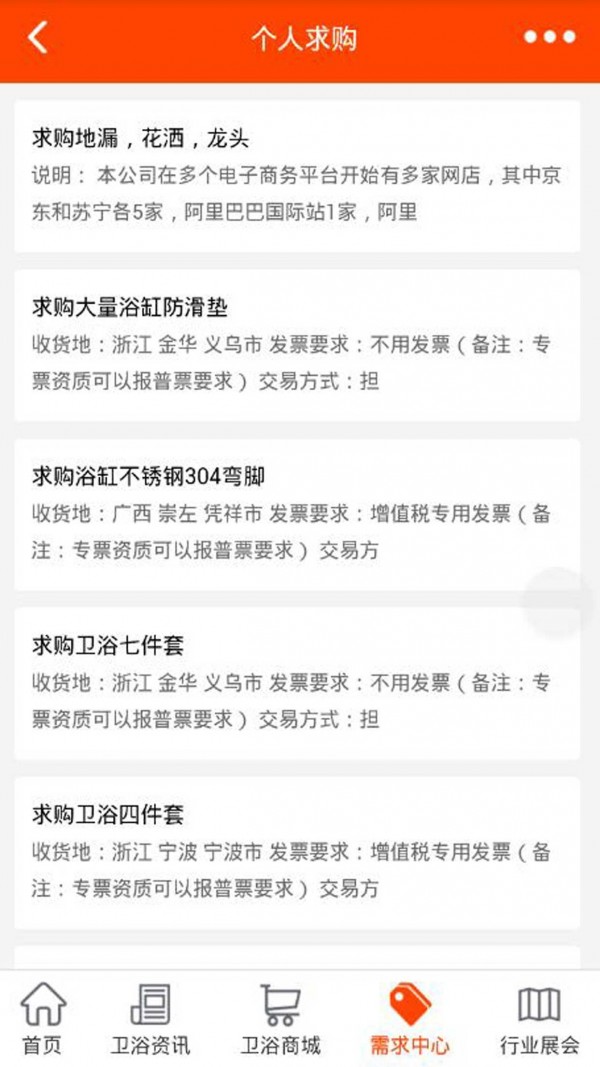Viewport: 600px width, 1067px height.
Task: Tap the floating round button
Action: pyautogui.click(x=559, y=602)
